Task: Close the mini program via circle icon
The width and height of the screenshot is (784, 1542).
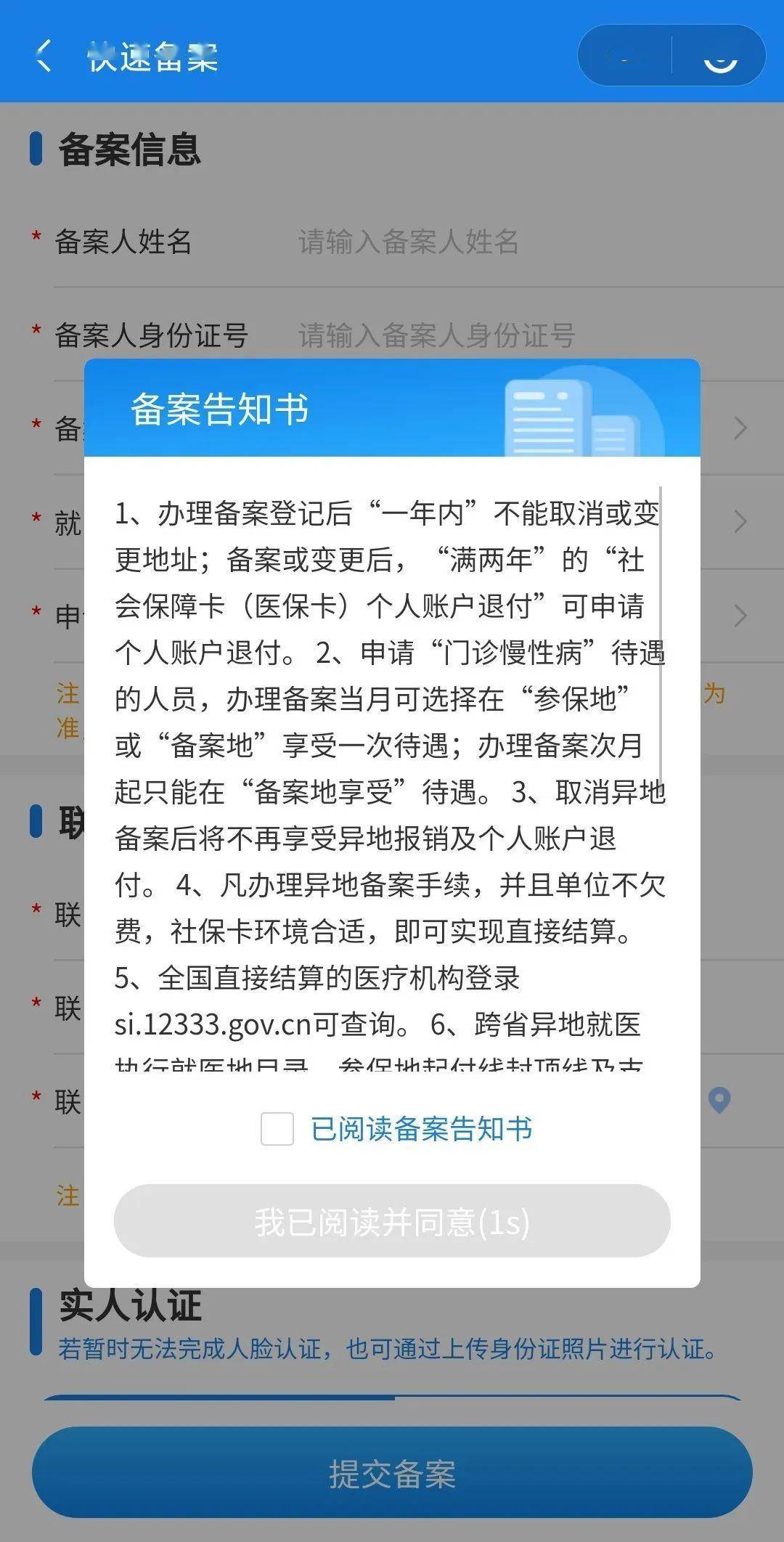Action: (x=720, y=55)
